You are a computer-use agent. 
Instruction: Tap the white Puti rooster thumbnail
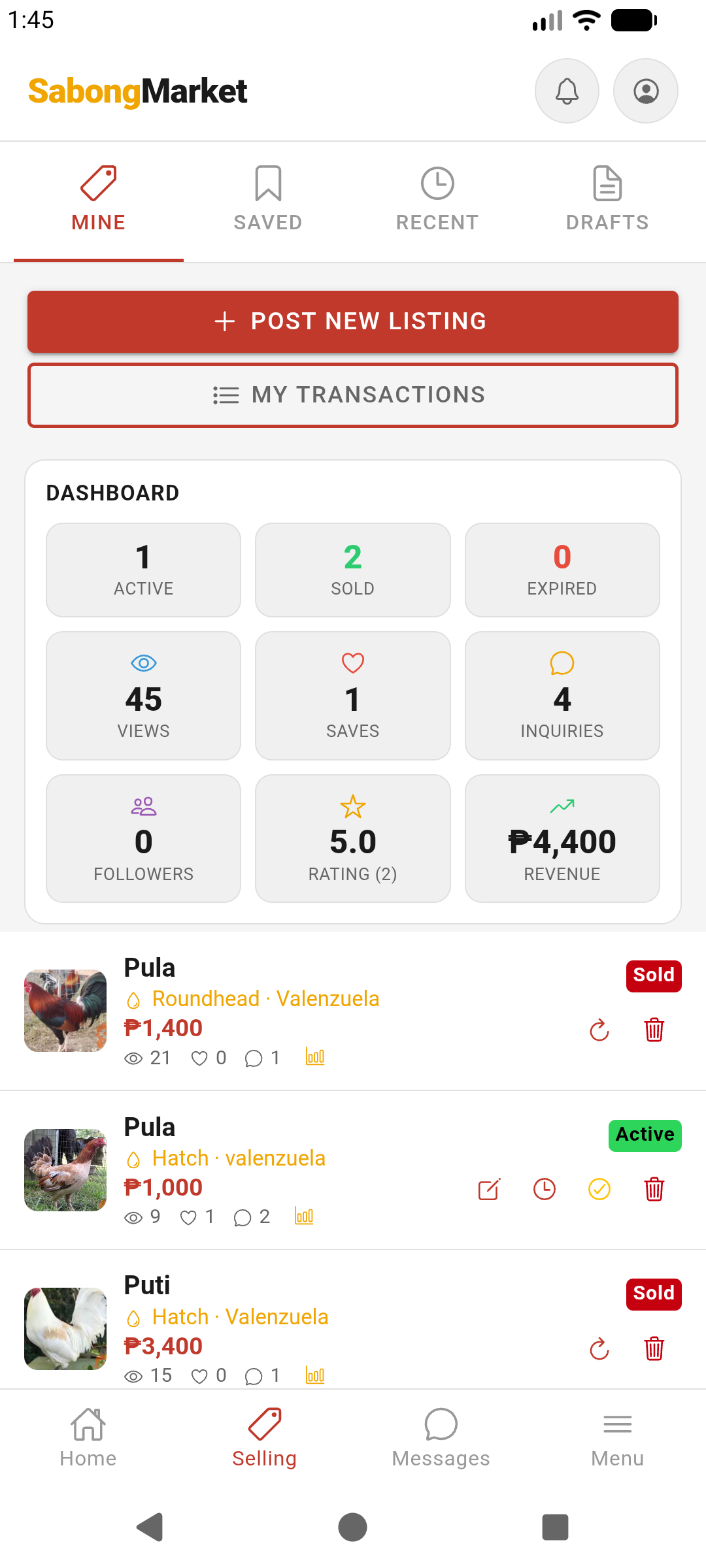[65, 1329]
